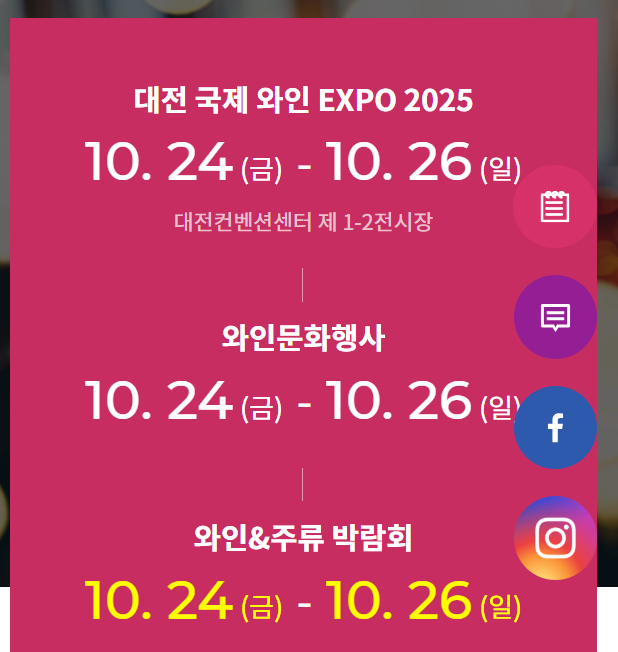Open the expo's Instagram profile

pyautogui.click(x=555, y=538)
